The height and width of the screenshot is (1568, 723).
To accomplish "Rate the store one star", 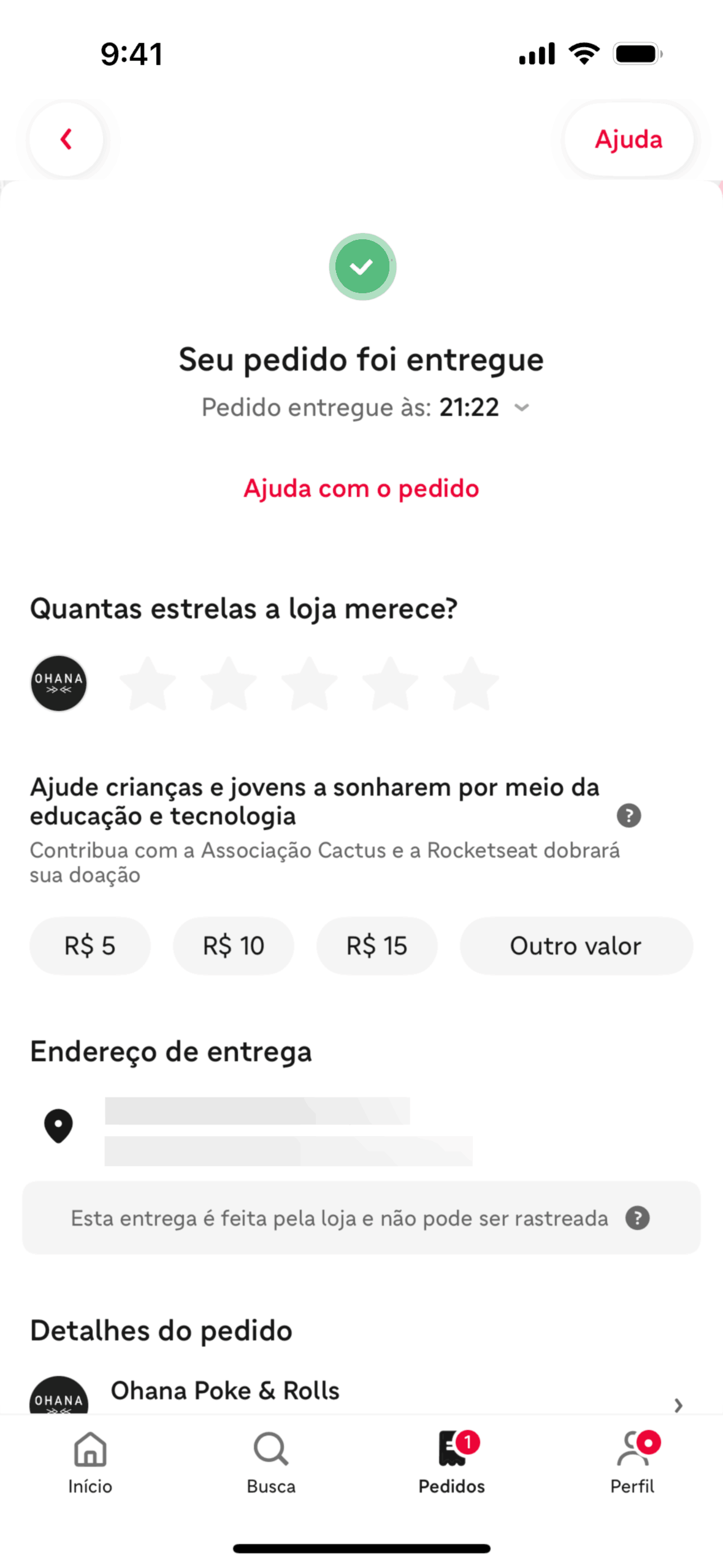I will click(148, 683).
